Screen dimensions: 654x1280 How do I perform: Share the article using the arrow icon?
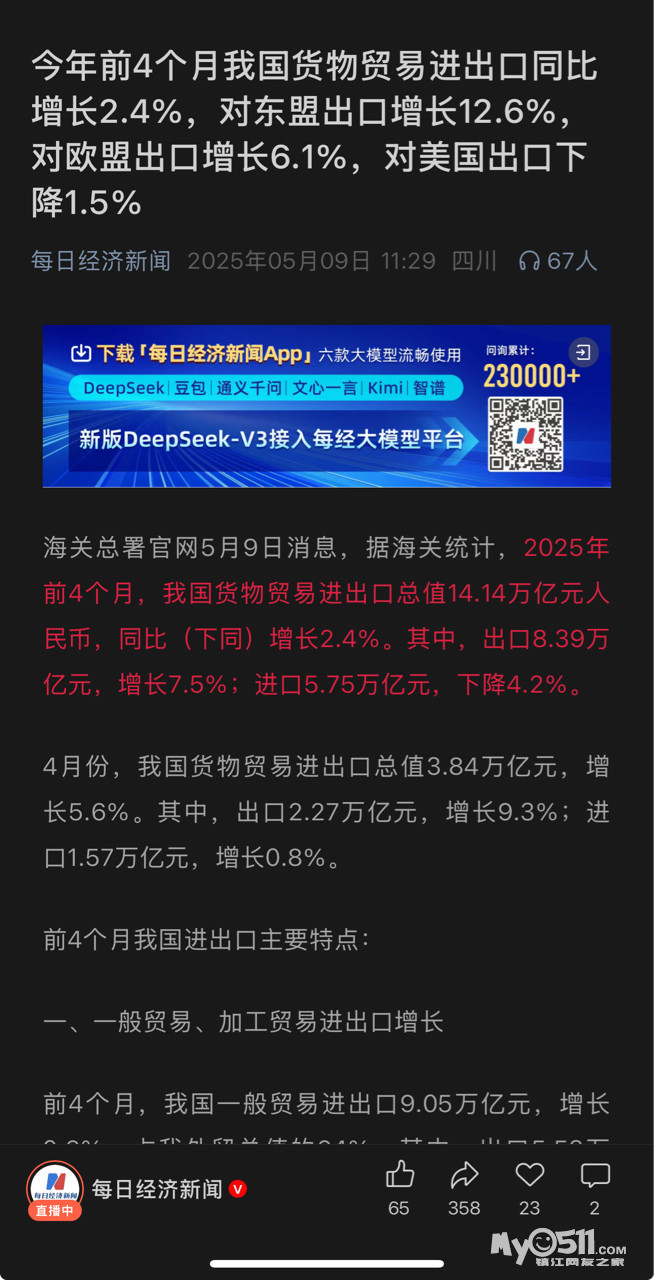pyautogui.click(x=464, y=1174)
